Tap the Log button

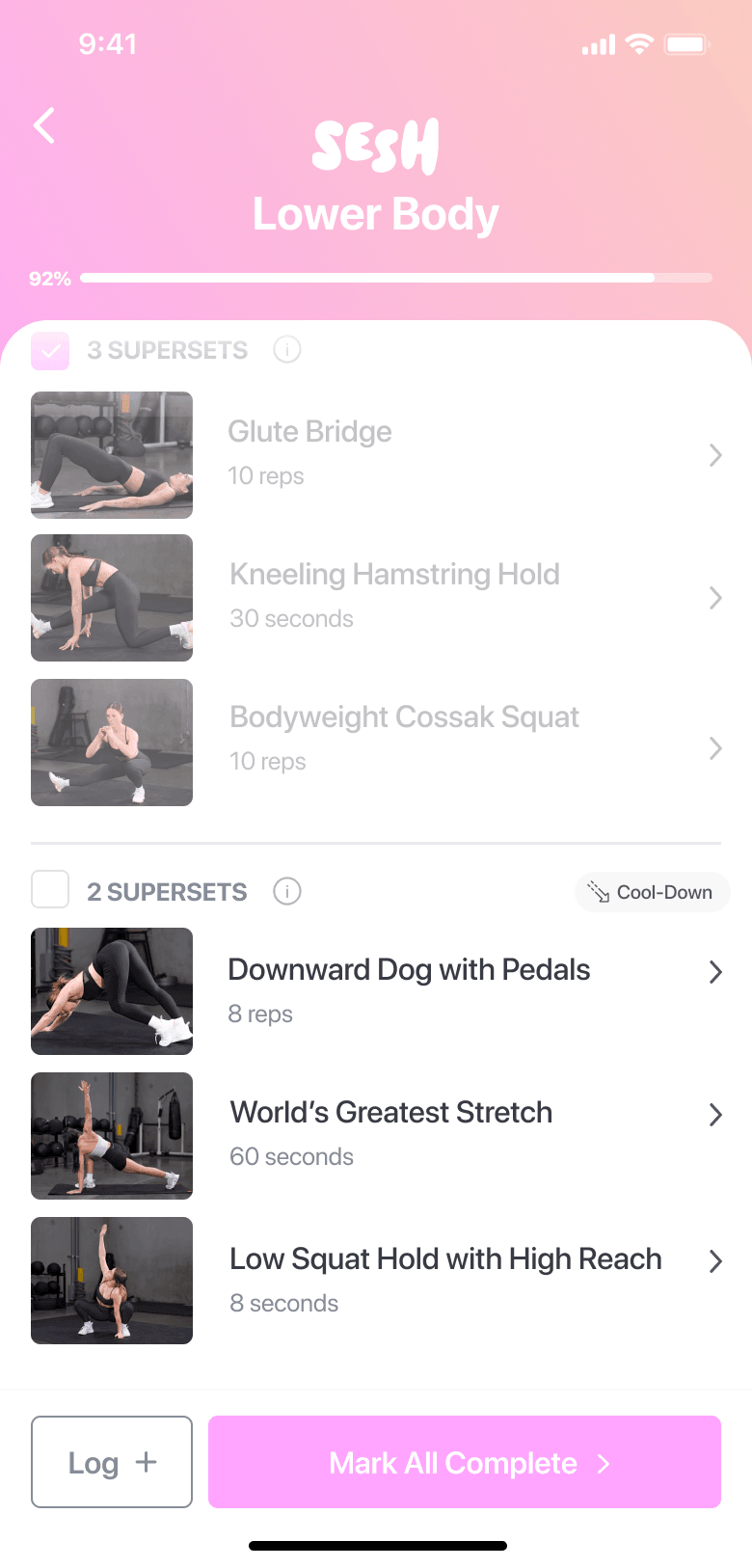click(x=112, y=1462)
